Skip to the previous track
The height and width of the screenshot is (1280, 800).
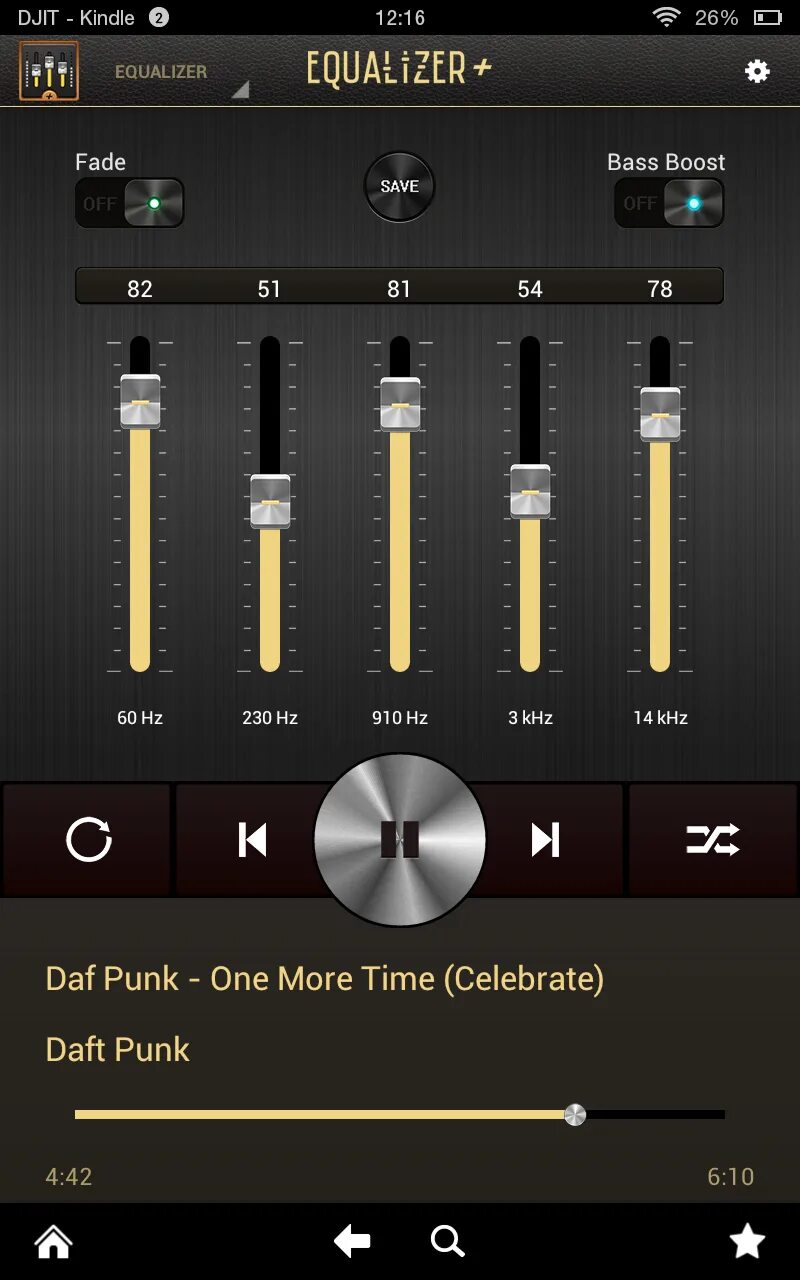pos(252,840)
